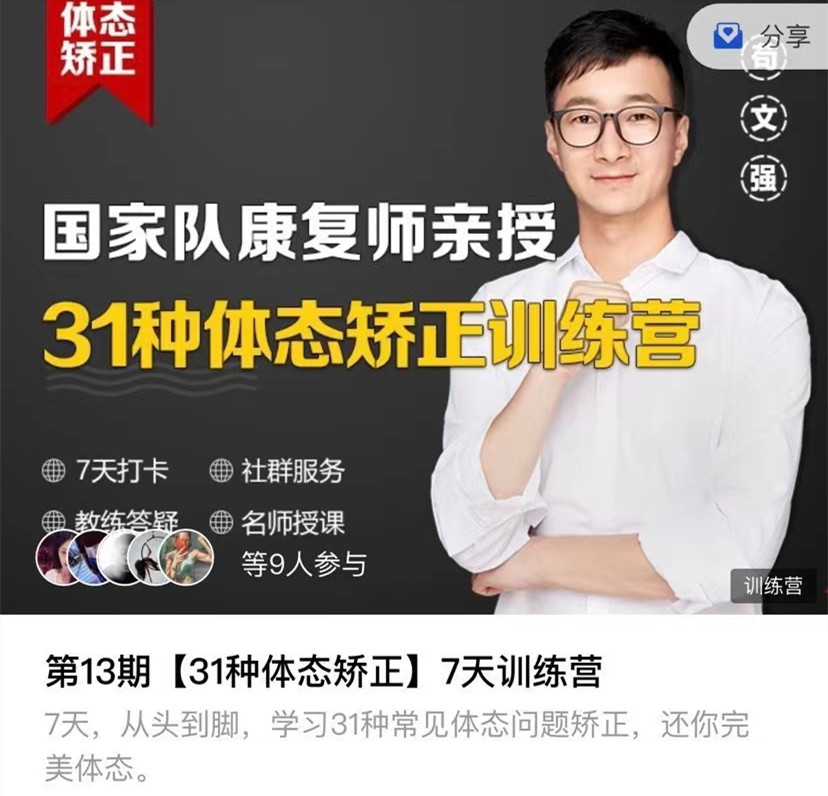Tap the 分享 share button
The image size is (828, 796).
click(762, 37)
